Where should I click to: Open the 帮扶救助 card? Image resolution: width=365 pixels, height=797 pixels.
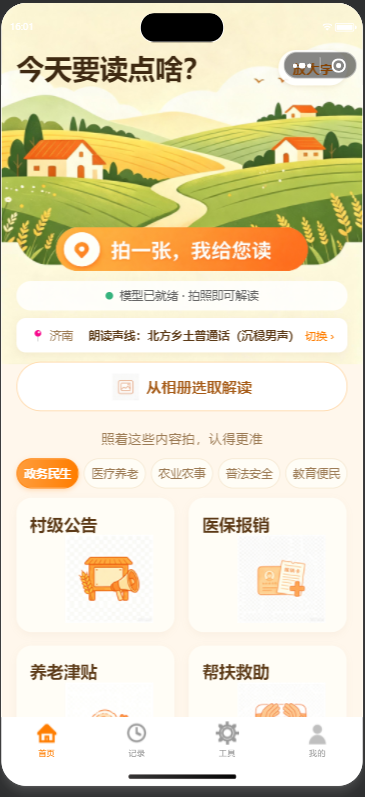point(268,681)
